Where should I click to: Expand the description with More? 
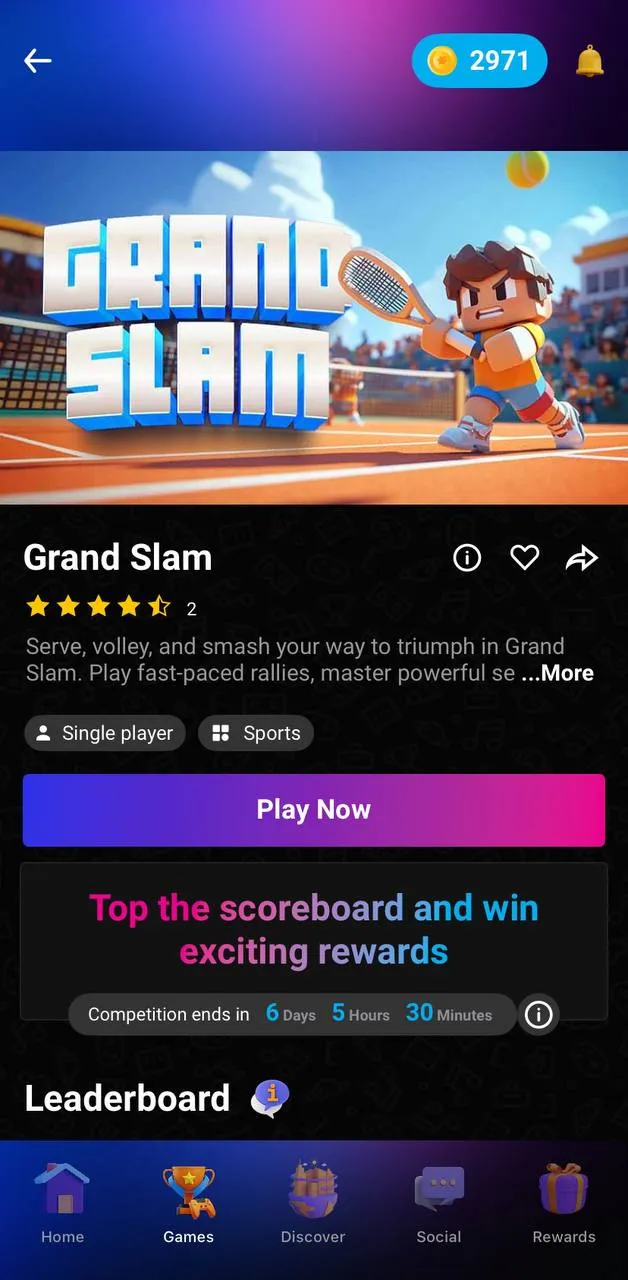558,673
